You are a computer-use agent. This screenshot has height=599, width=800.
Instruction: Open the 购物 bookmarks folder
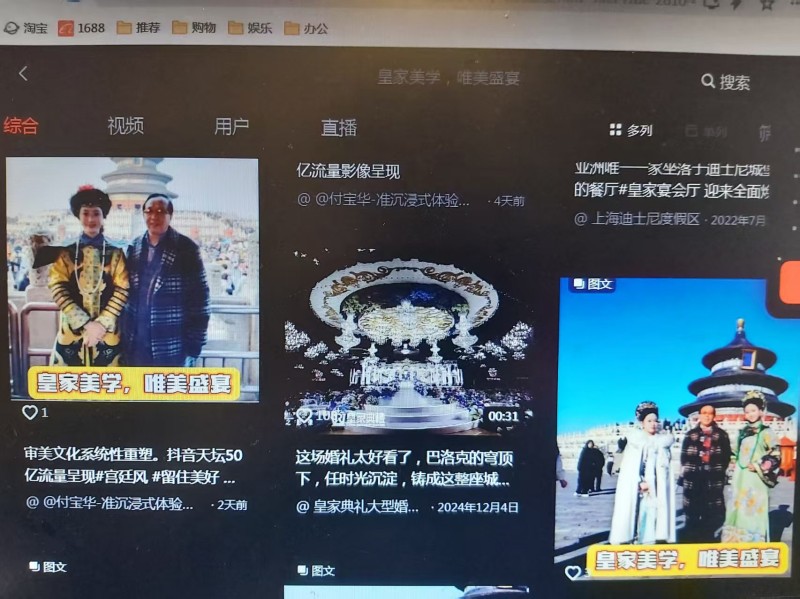[194, 28]
